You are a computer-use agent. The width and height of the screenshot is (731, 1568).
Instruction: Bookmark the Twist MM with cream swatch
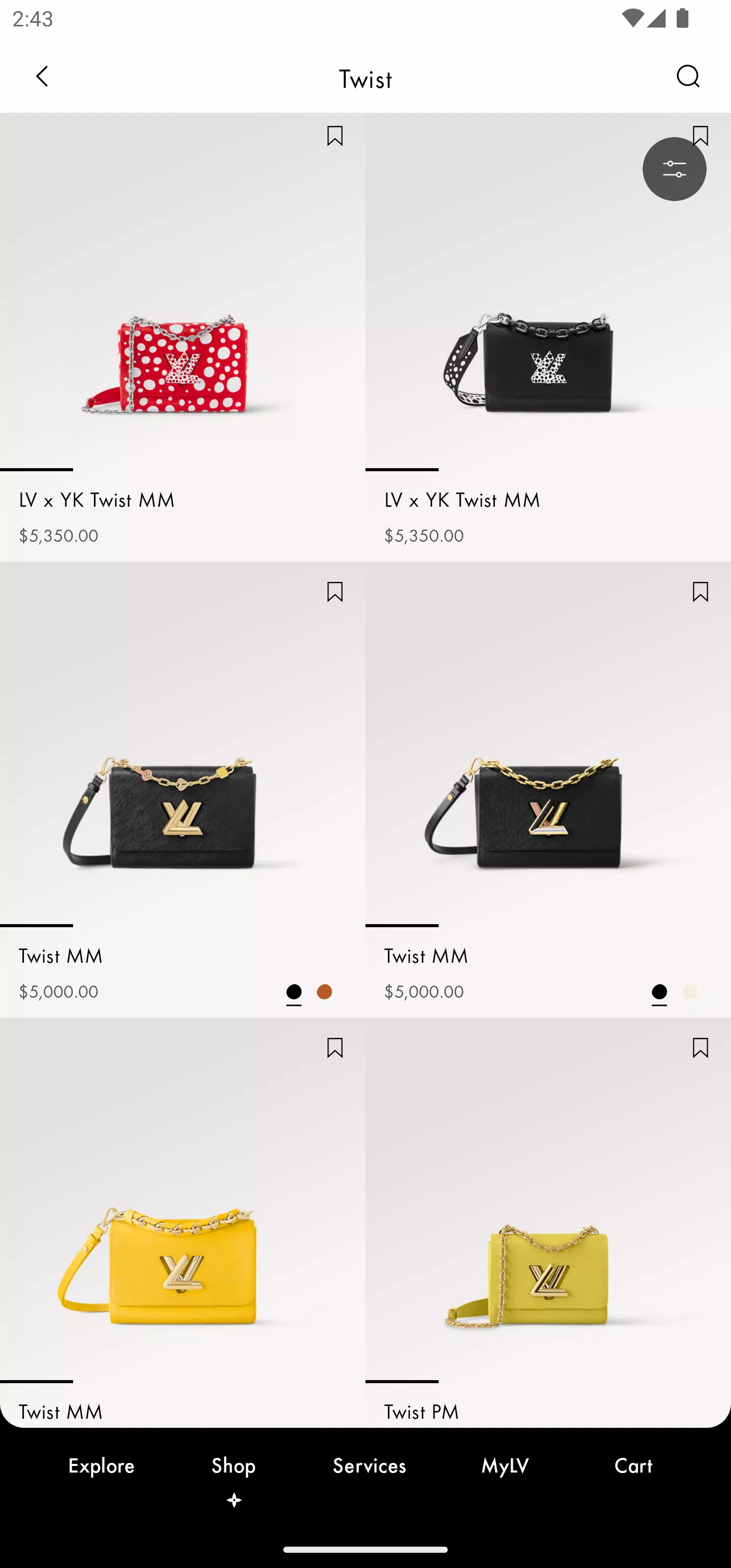(700, 592)
